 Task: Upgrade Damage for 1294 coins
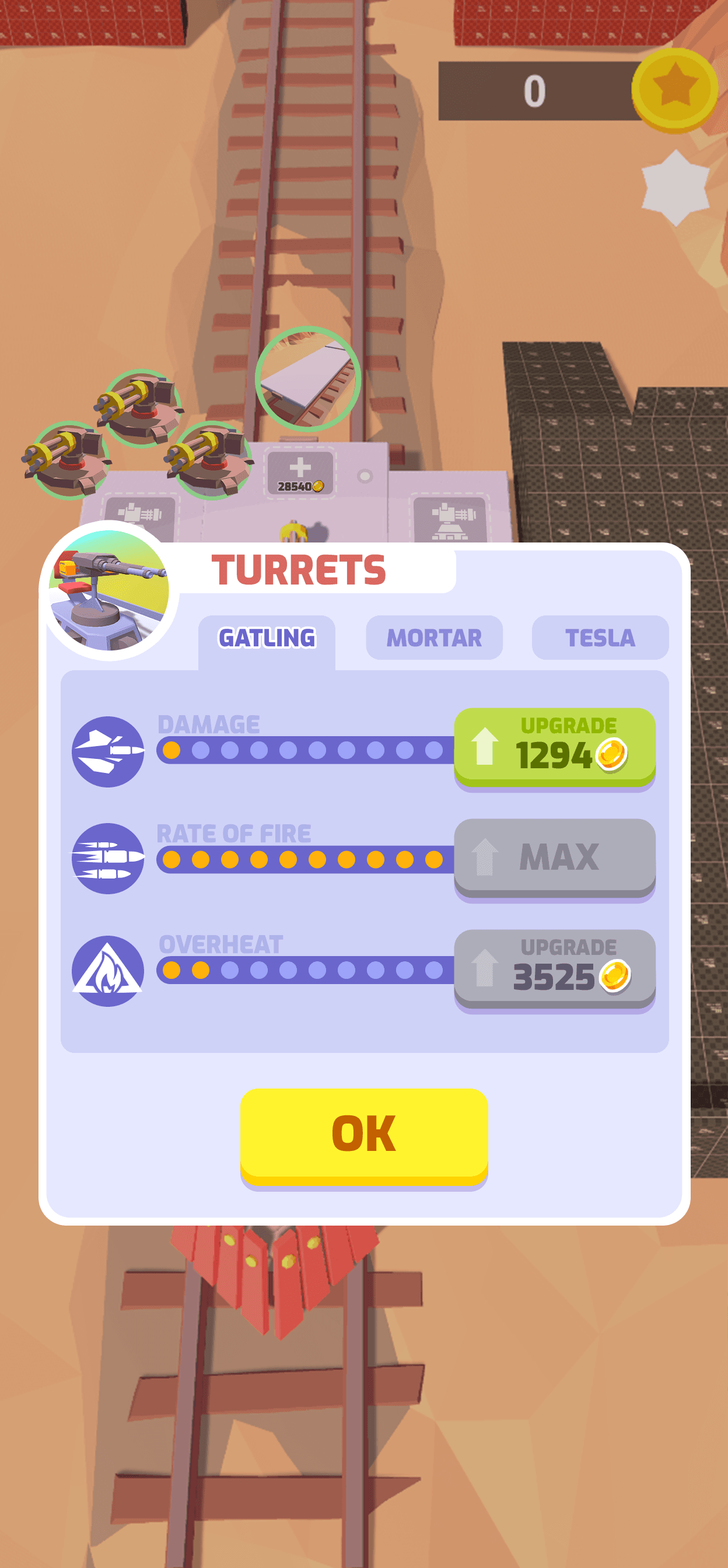coord(554,747)
